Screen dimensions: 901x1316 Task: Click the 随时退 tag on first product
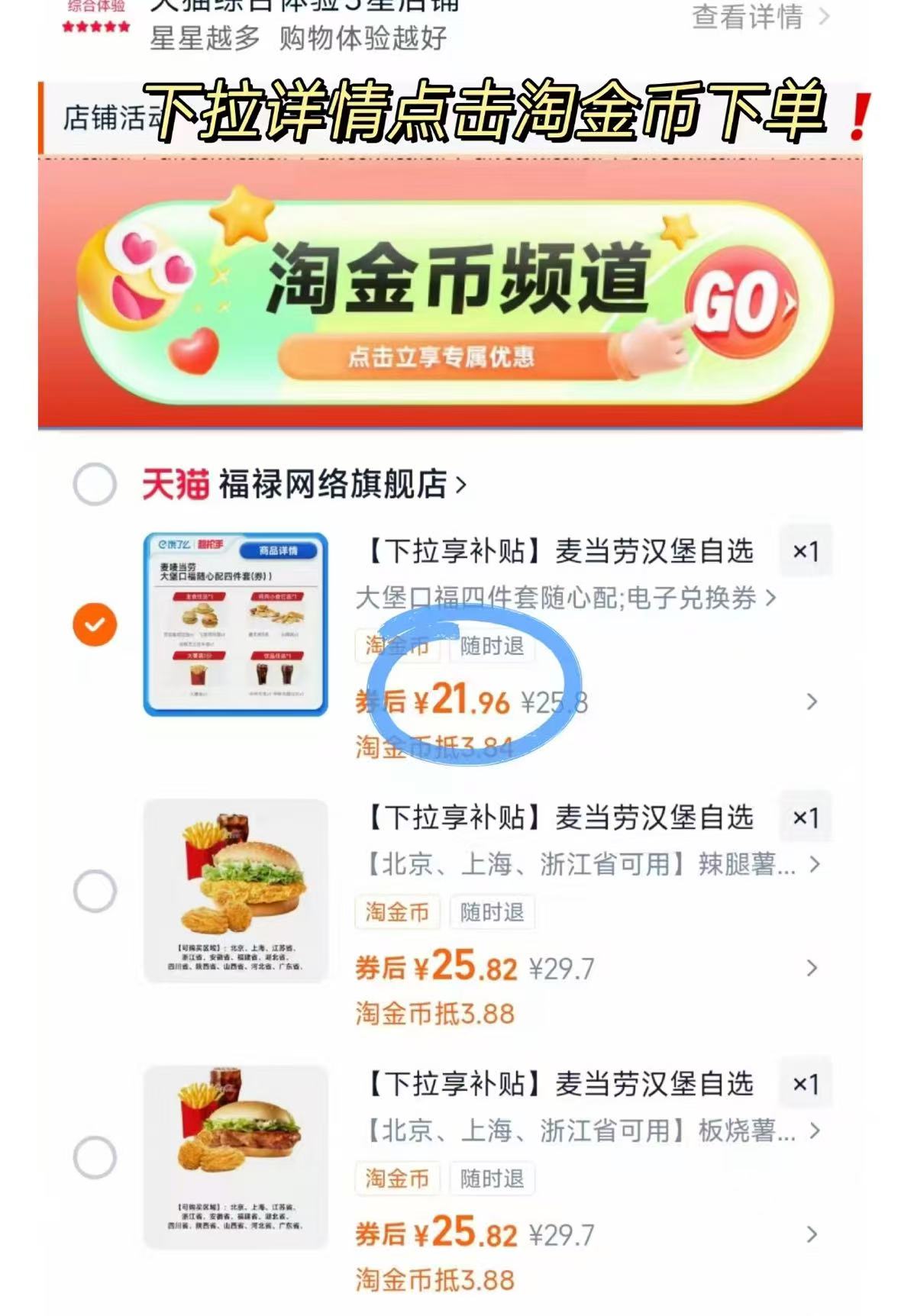[x=492, y=645]
